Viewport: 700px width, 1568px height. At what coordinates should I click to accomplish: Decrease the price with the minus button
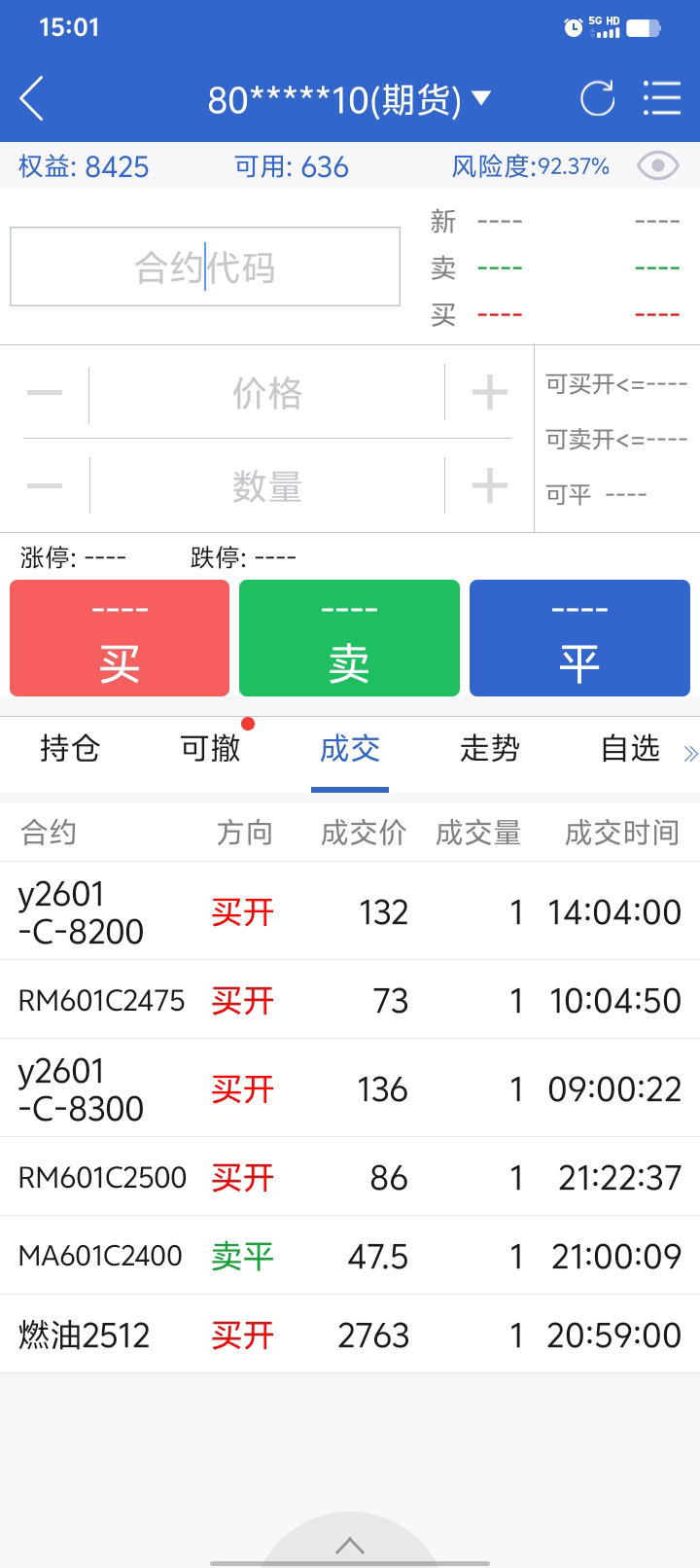coord(45,394)
